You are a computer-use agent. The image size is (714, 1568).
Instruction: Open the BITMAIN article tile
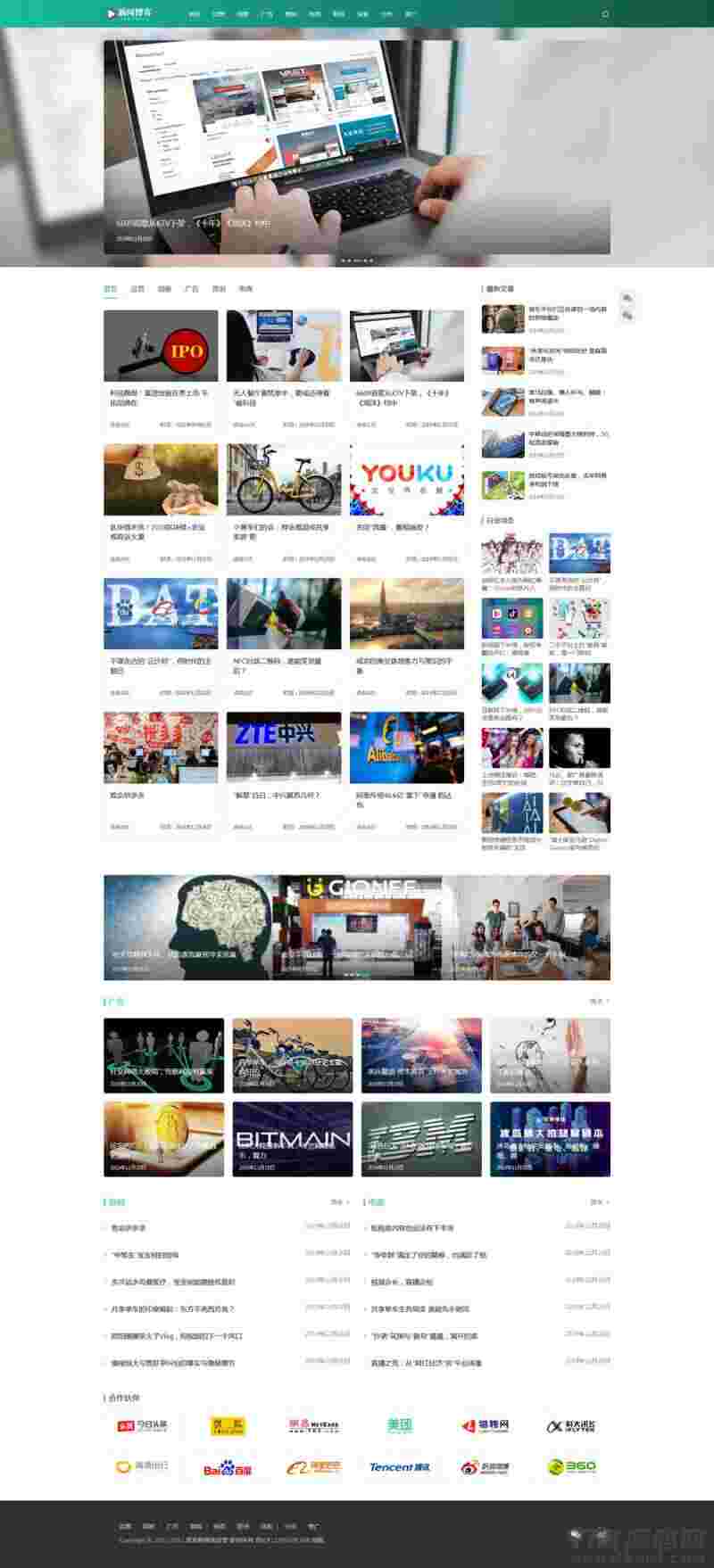[293, 1139]
